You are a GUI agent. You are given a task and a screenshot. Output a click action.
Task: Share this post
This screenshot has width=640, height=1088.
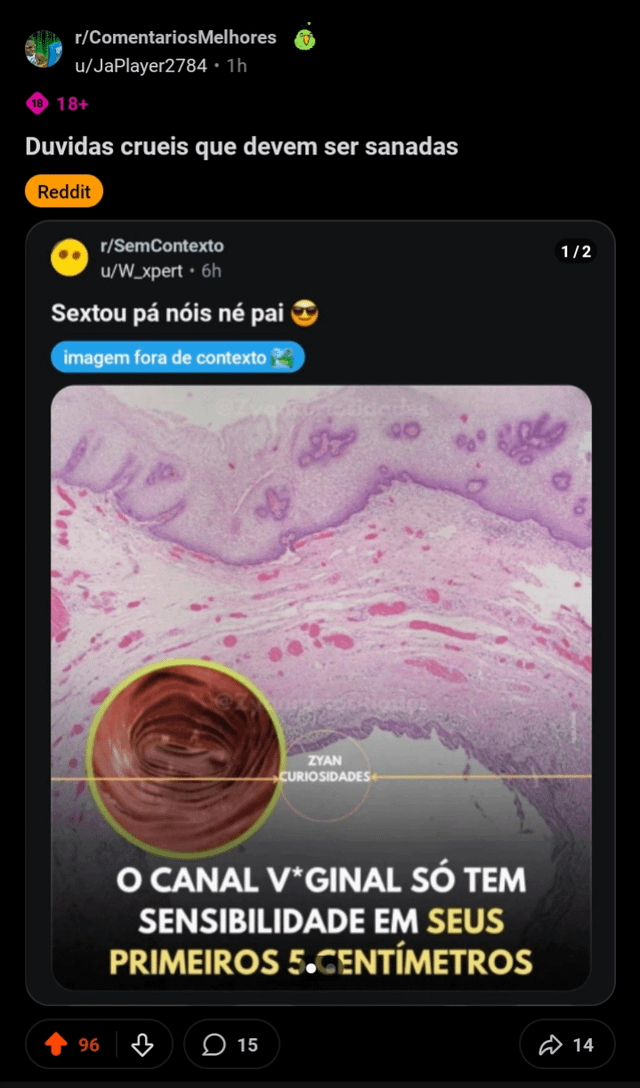pos(566,1045)
